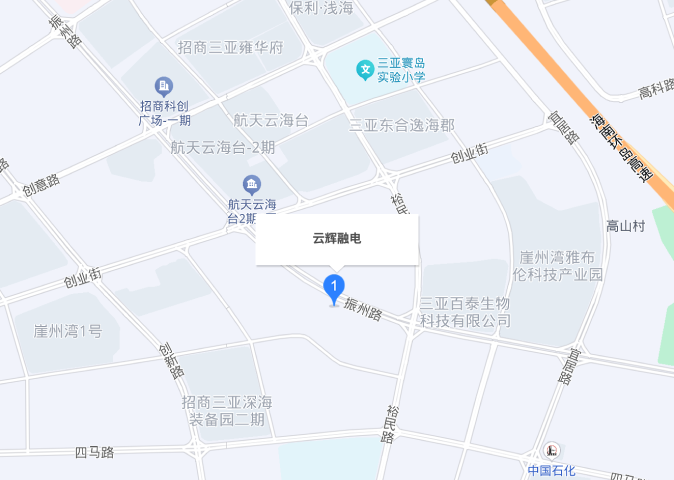Tap the blue location marker numbered 1
Viewport: 674px width, 480px height.
click(x=334, y=288)
